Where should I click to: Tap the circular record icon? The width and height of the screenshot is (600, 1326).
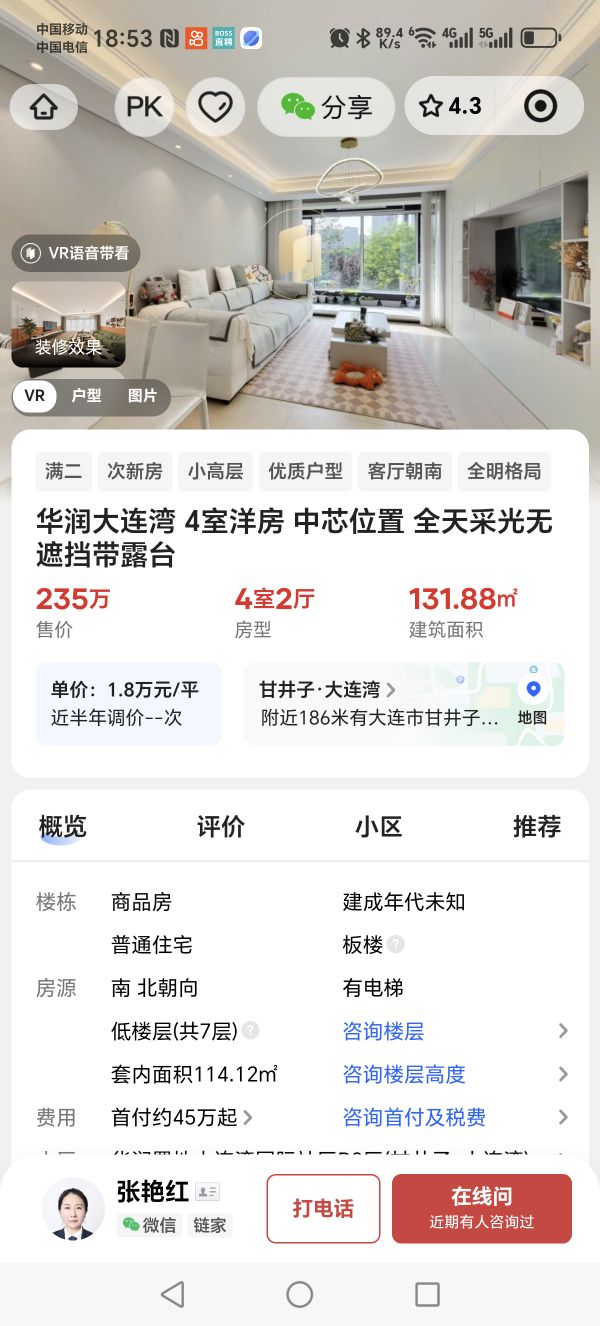pos(541,107)
